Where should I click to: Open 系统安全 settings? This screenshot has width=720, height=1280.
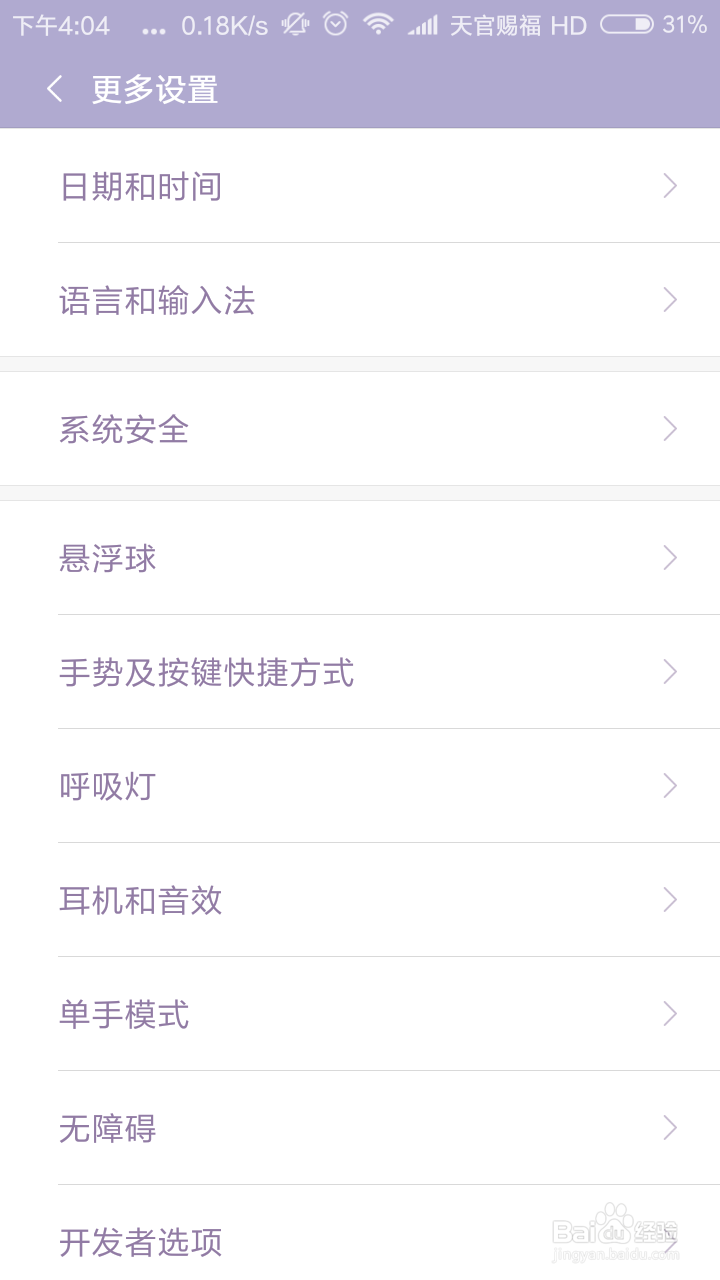(360, 429)
